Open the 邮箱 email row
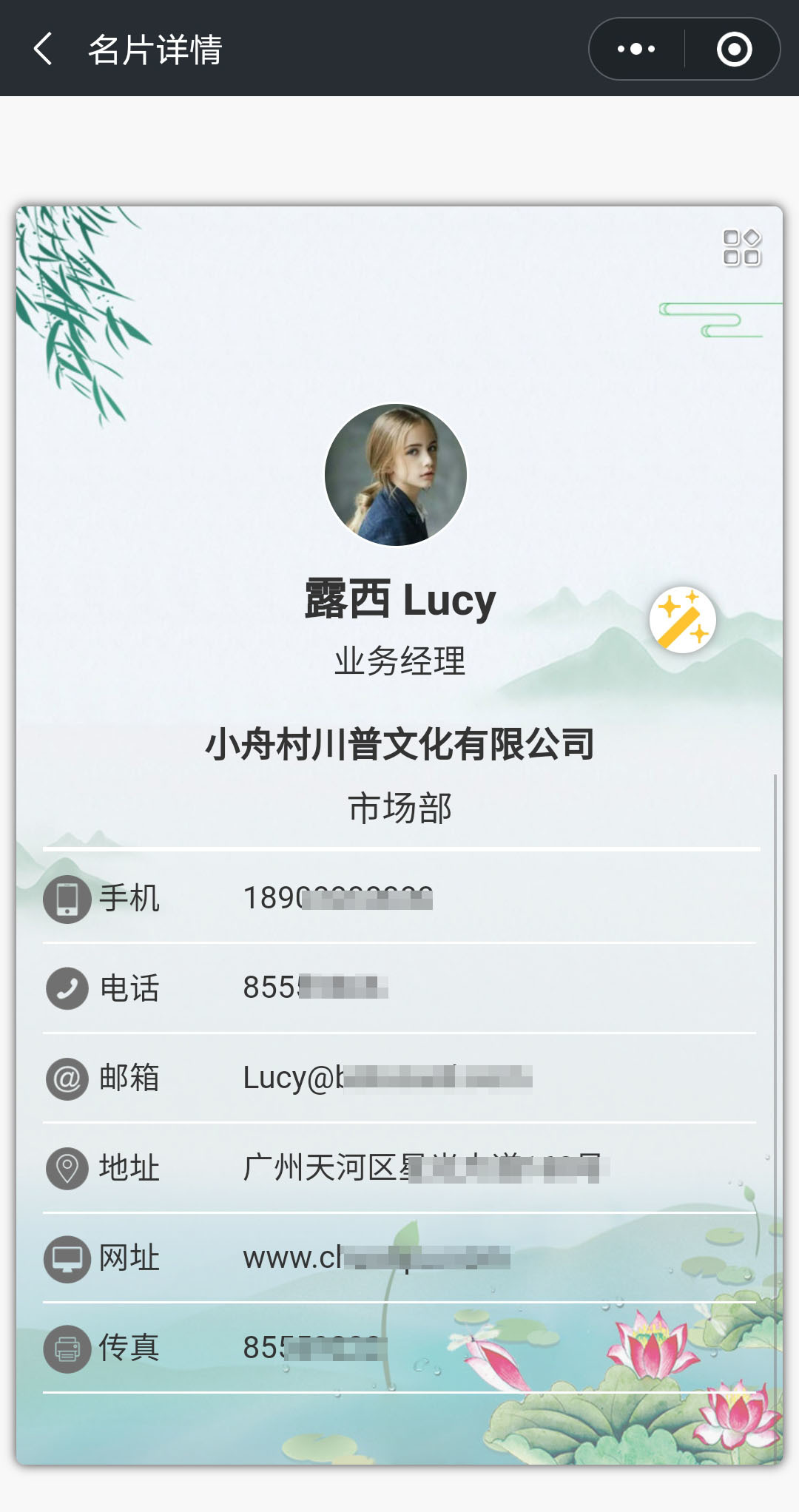The width and height of the screenshot is (799, 1512). click(x=399, y=1078)
